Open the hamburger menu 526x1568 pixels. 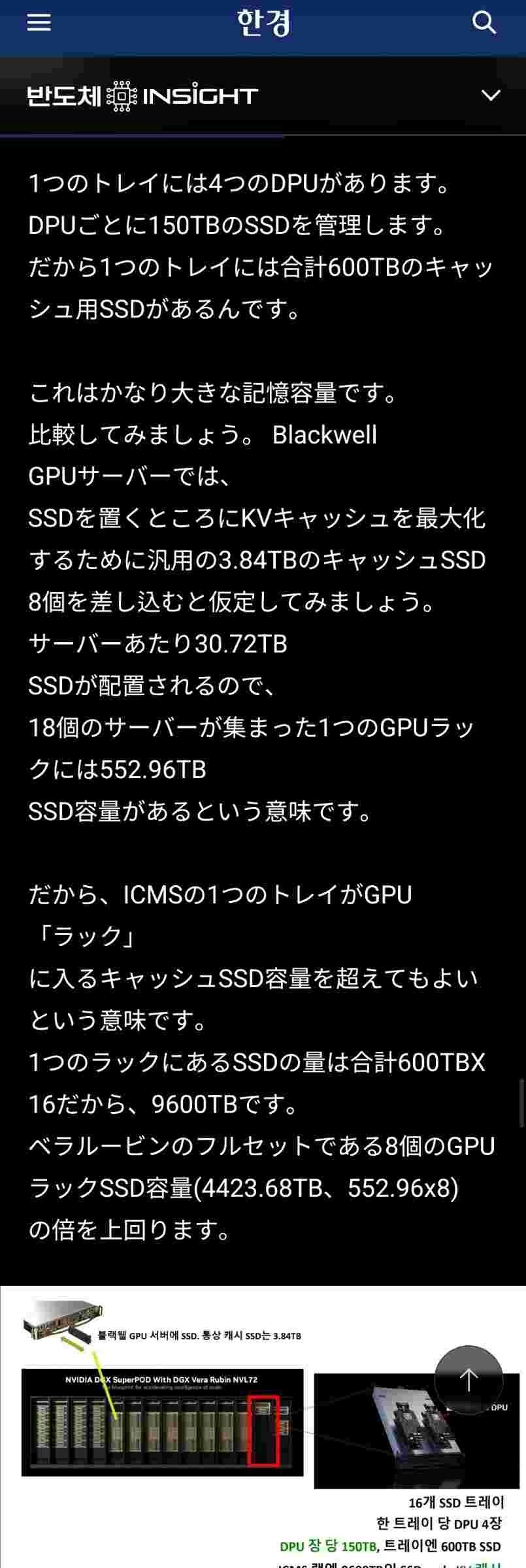(39, 23)
